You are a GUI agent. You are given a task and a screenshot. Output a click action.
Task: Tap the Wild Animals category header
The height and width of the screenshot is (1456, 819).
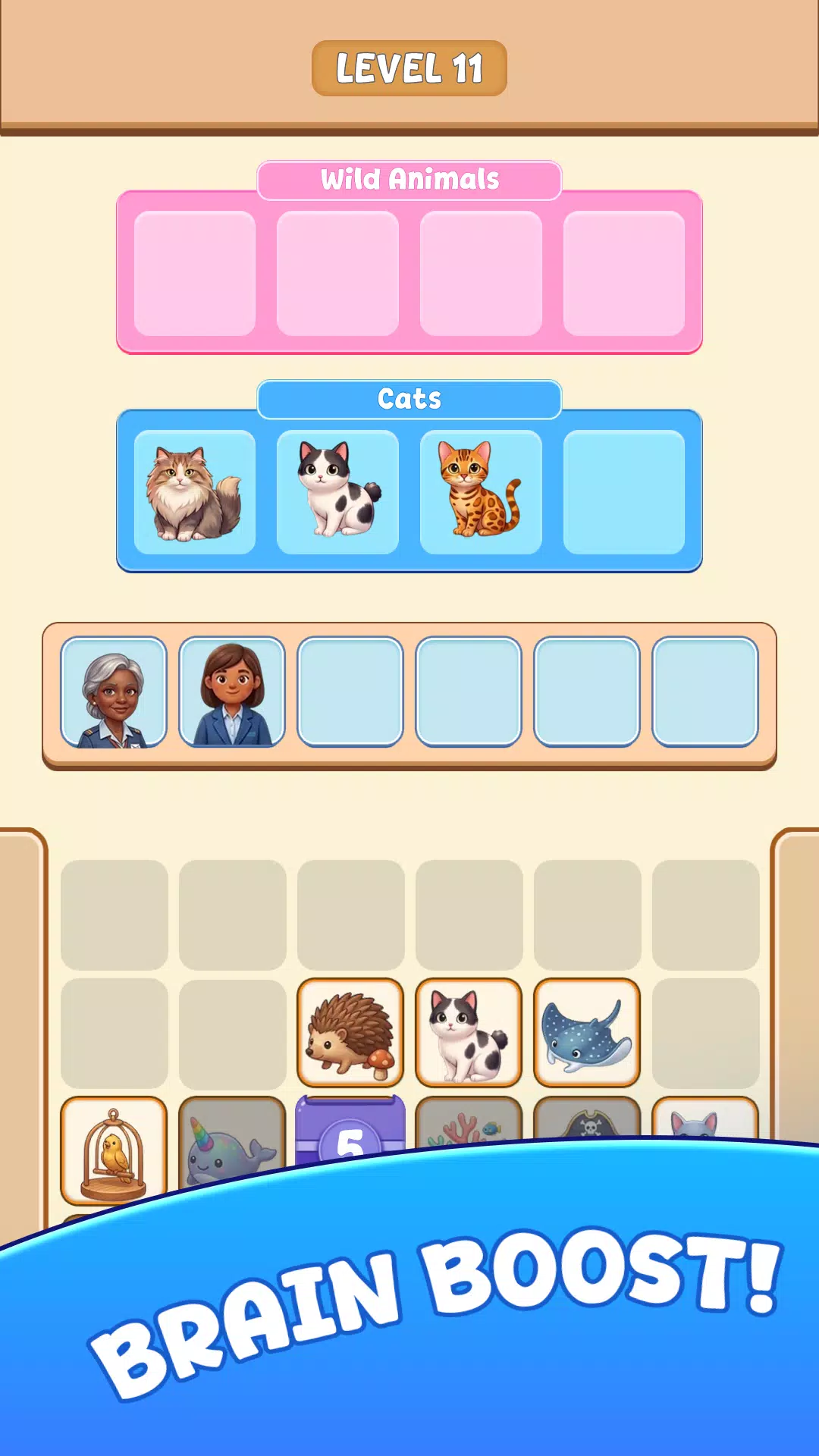pyautogui.click(x=409, y=179)
